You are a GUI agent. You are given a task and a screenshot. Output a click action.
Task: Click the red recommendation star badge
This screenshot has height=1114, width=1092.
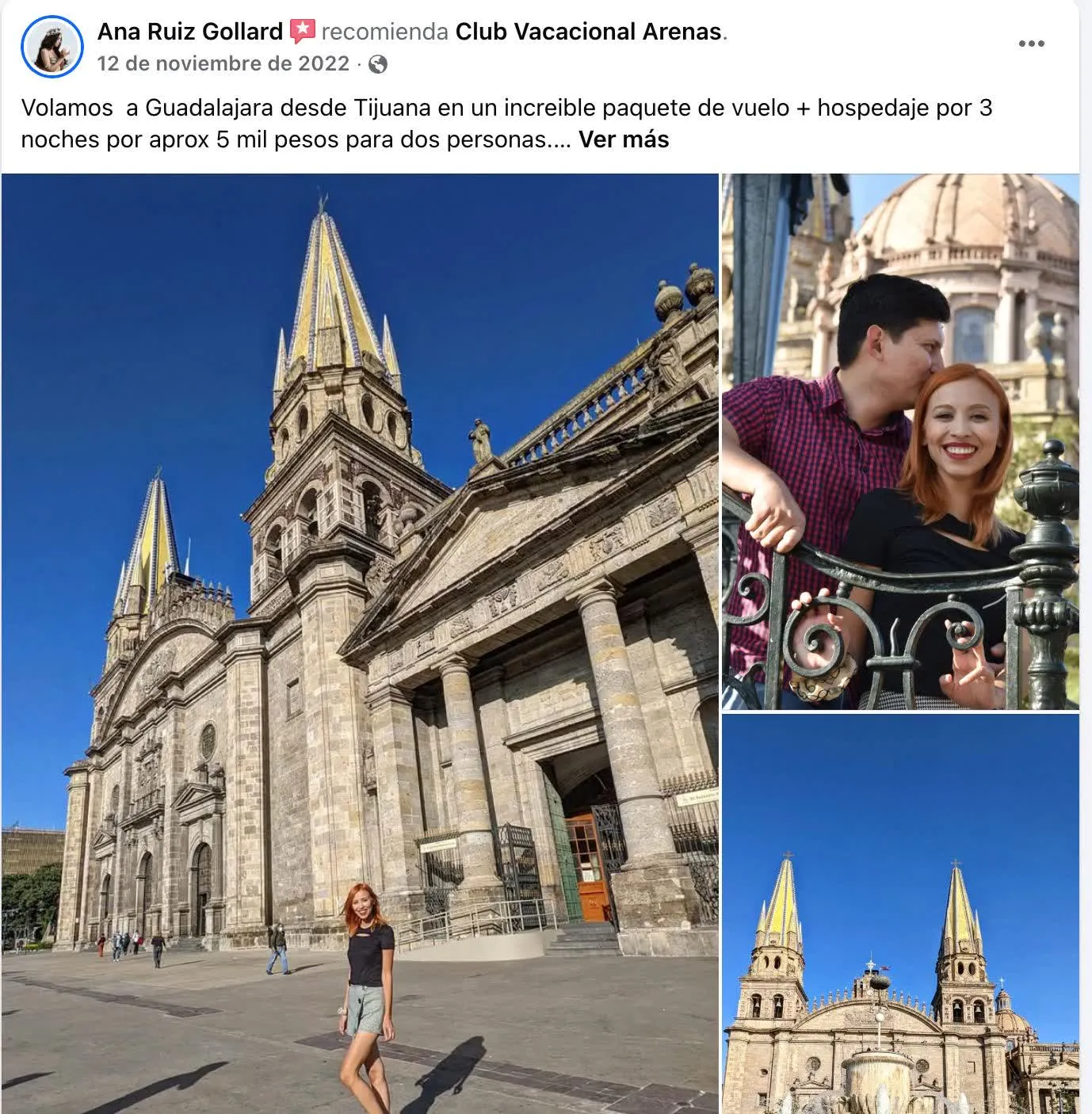tap(304, 32)
